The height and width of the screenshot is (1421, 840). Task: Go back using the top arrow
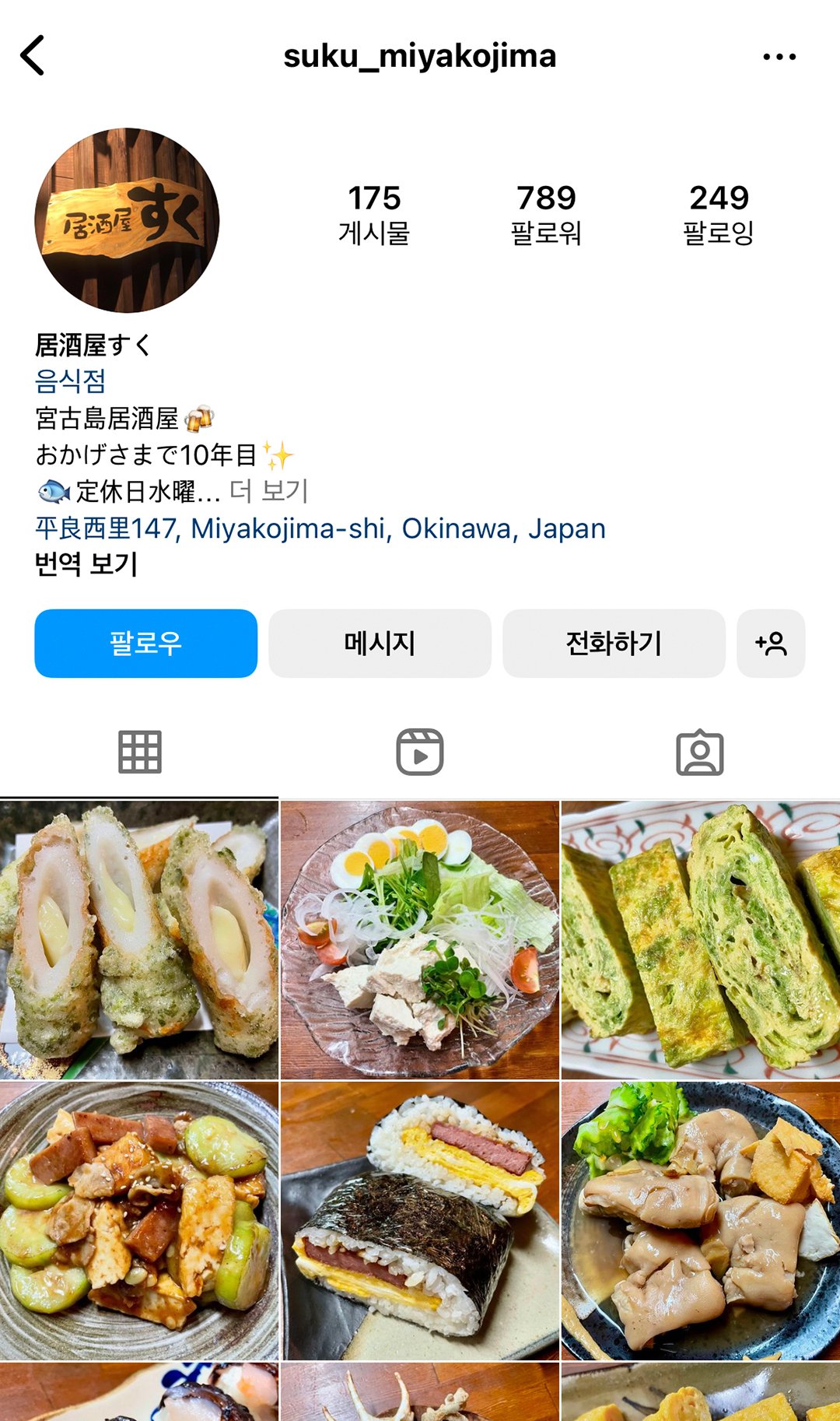[x=33, y=56]
